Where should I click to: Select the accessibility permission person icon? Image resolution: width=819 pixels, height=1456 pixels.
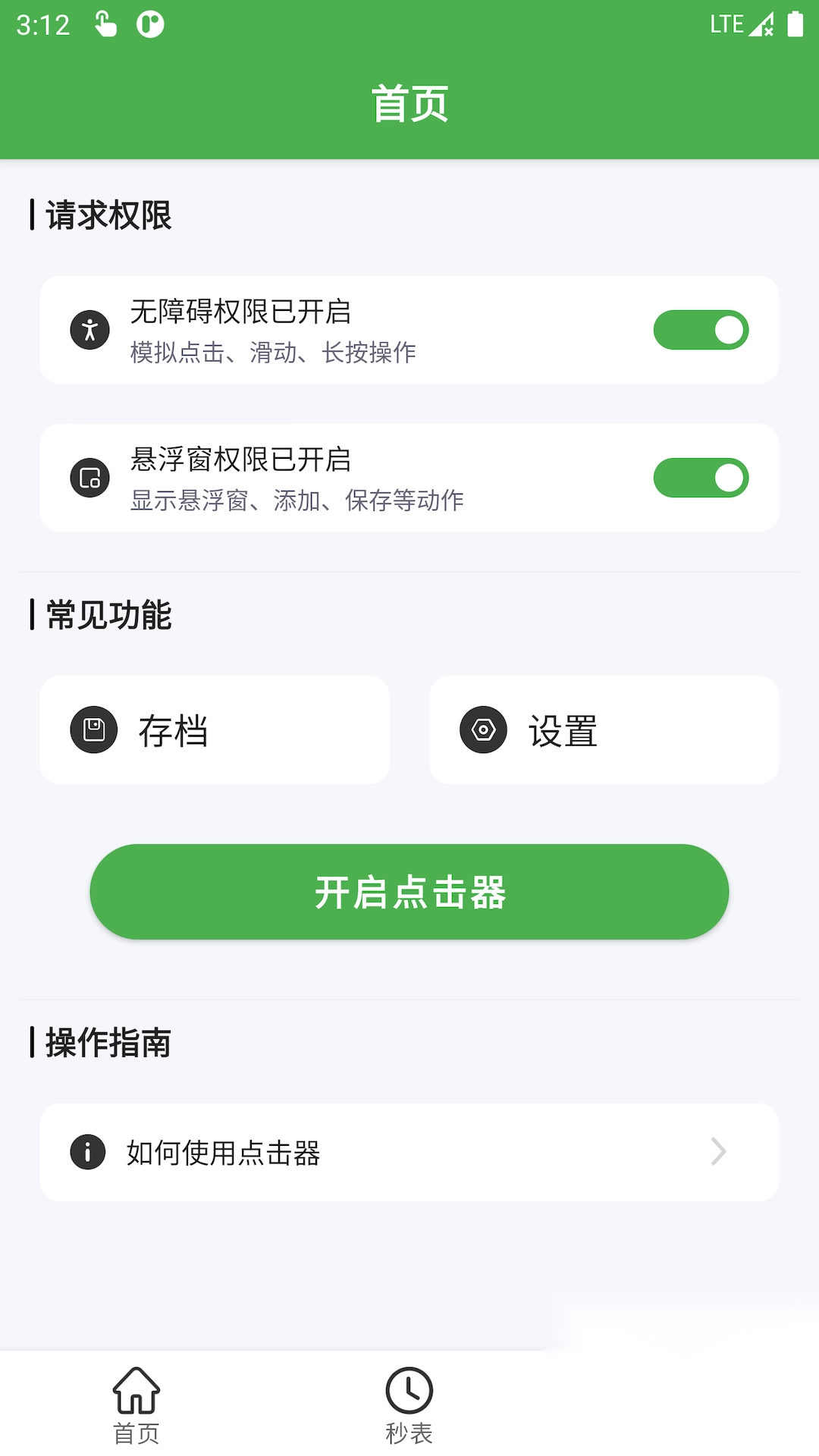coord(89,329)
